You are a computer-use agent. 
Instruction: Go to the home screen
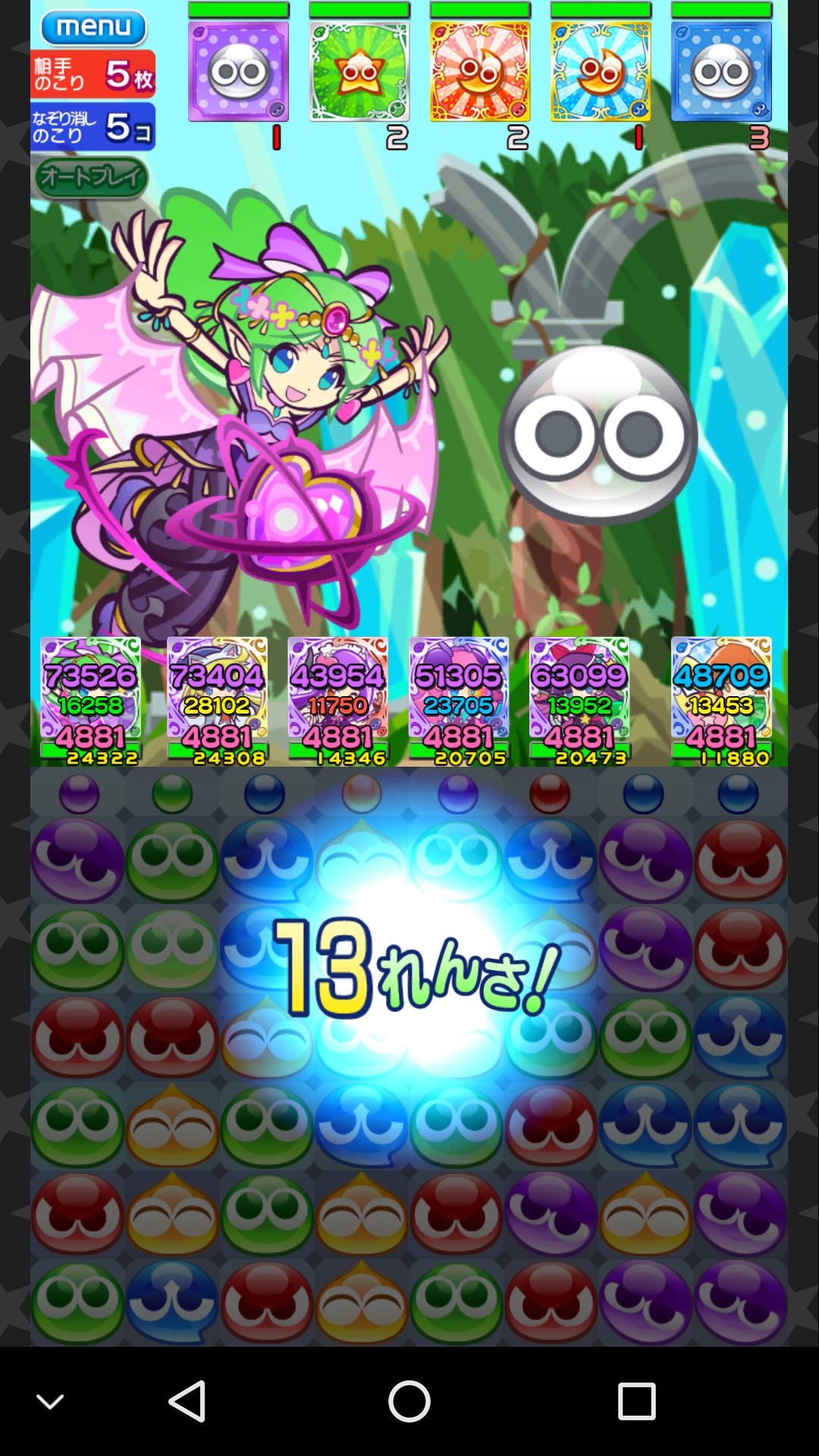click(409, 1401)
